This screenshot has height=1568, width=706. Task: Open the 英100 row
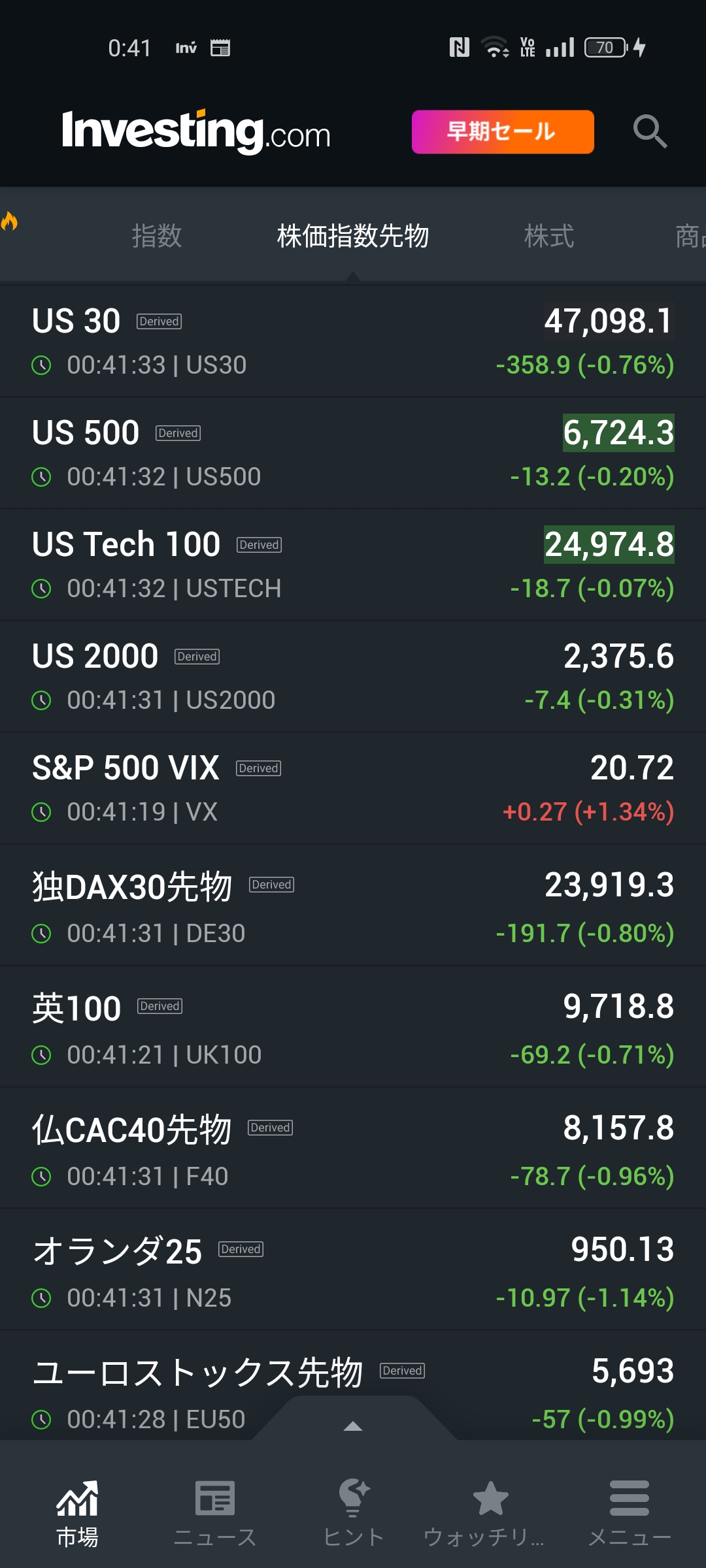[353, 1027]
